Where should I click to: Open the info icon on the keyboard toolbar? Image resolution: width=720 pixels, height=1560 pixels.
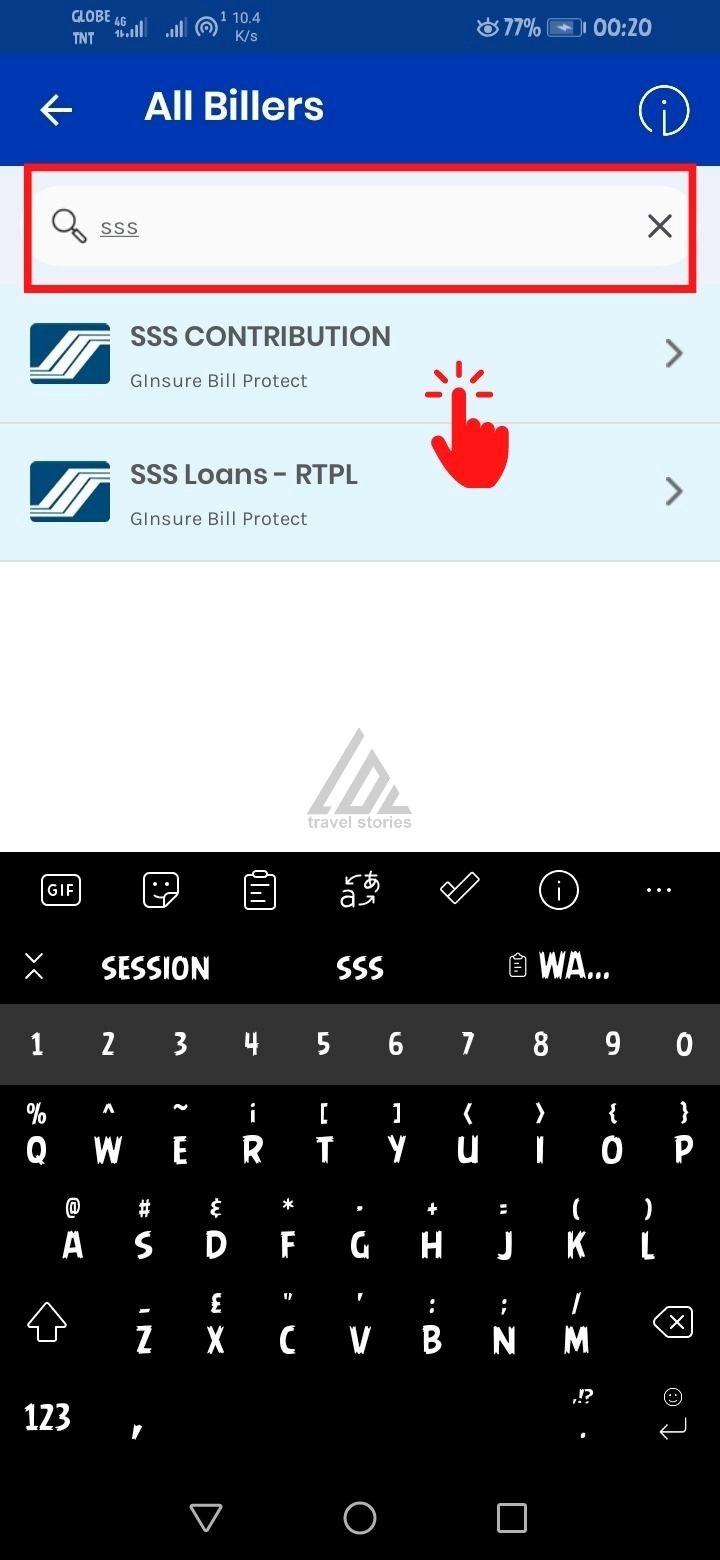pyautogui.click(x=558, y=890)
